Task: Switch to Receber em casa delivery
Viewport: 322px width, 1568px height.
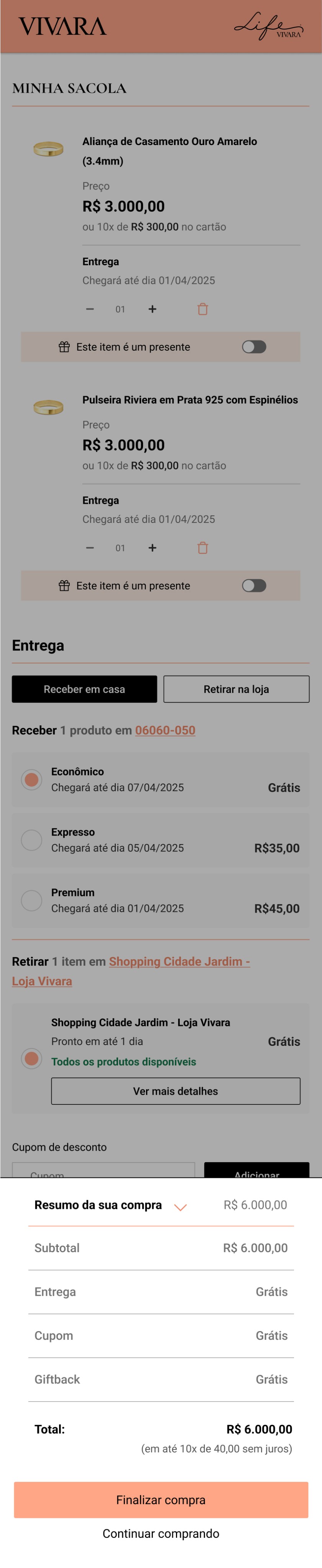Action: pos(84,689)
